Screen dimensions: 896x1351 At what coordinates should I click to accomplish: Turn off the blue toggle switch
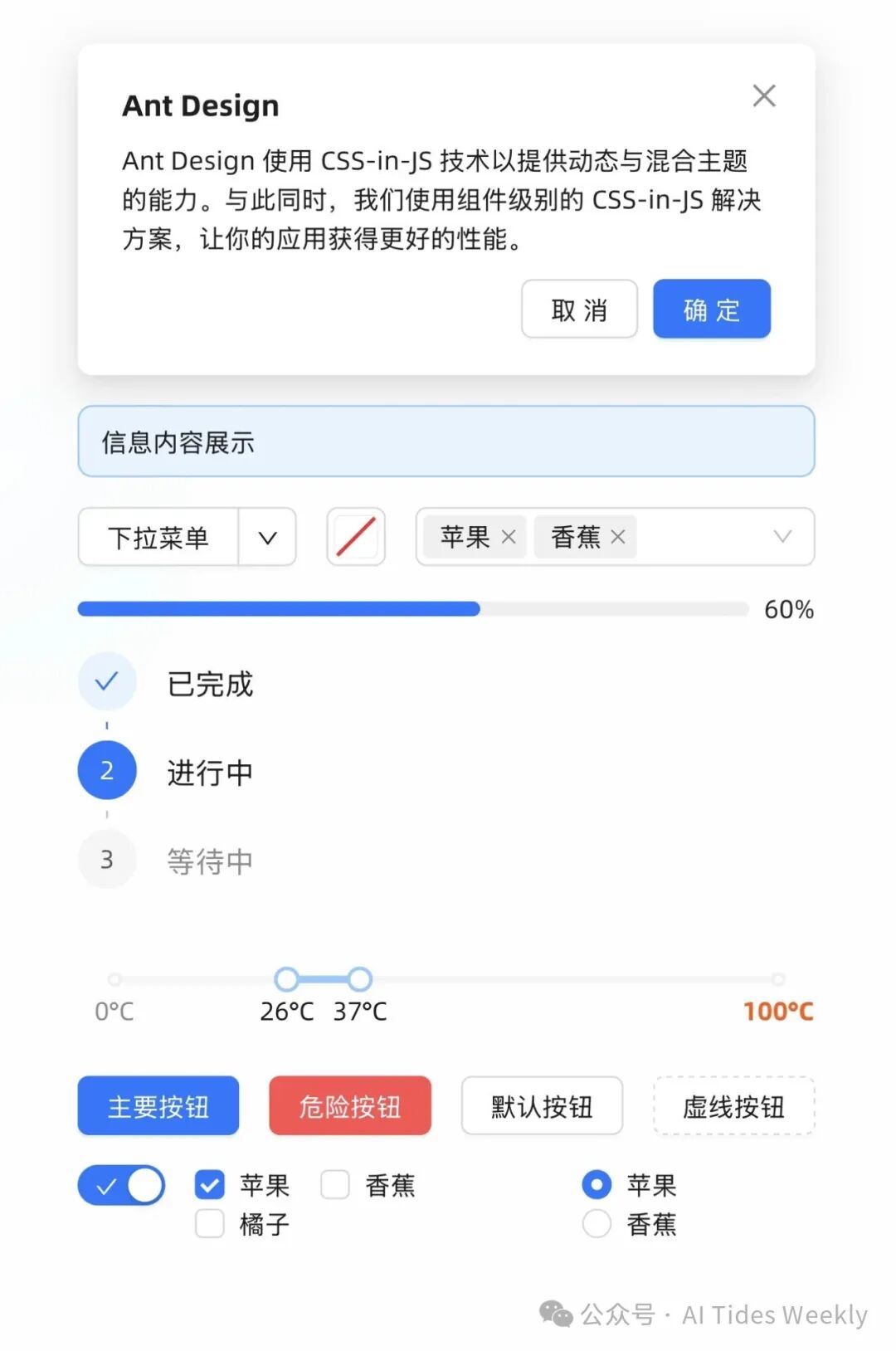121,1185
